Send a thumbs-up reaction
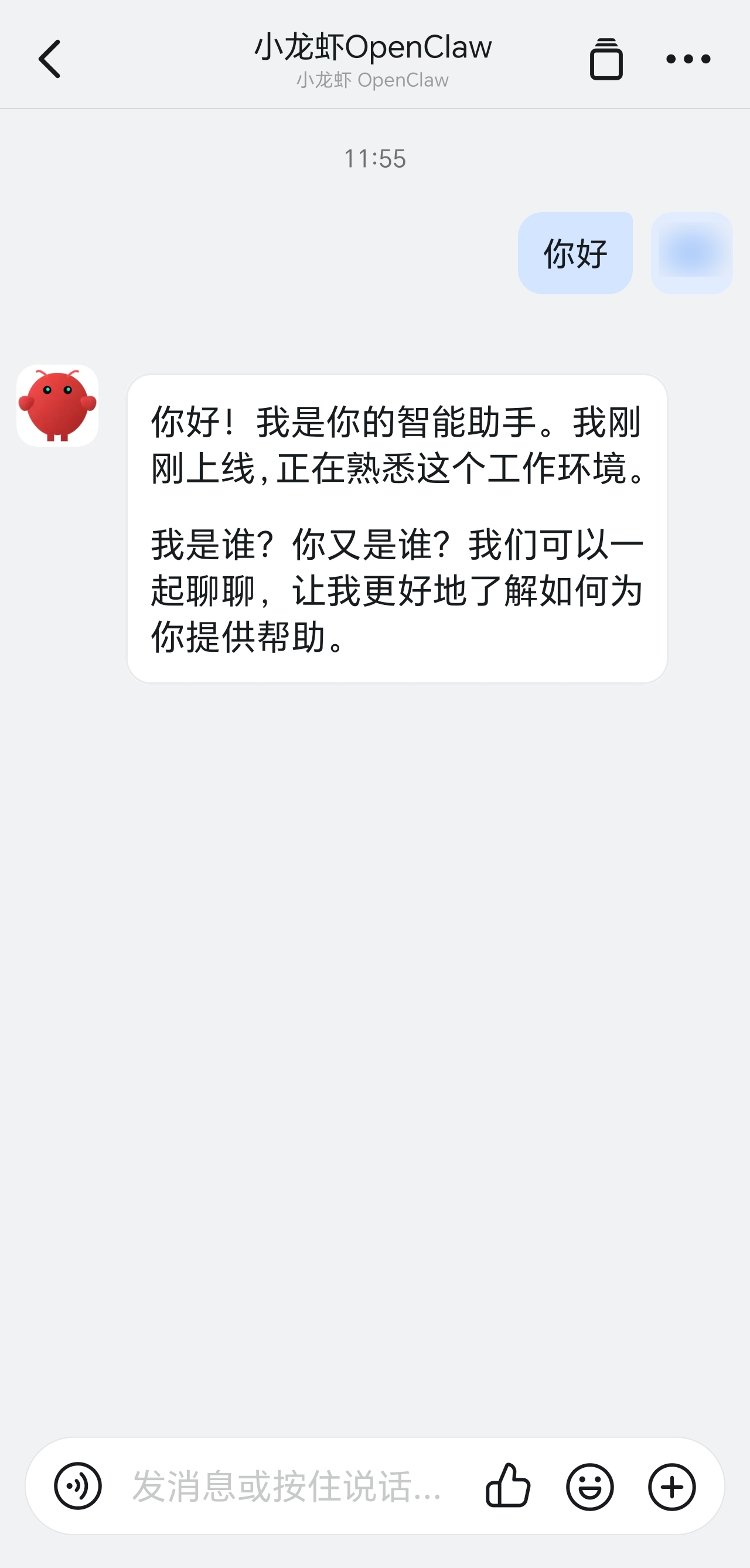Viewport: 750px width, 1568px height. click(x=508, y=1486)
